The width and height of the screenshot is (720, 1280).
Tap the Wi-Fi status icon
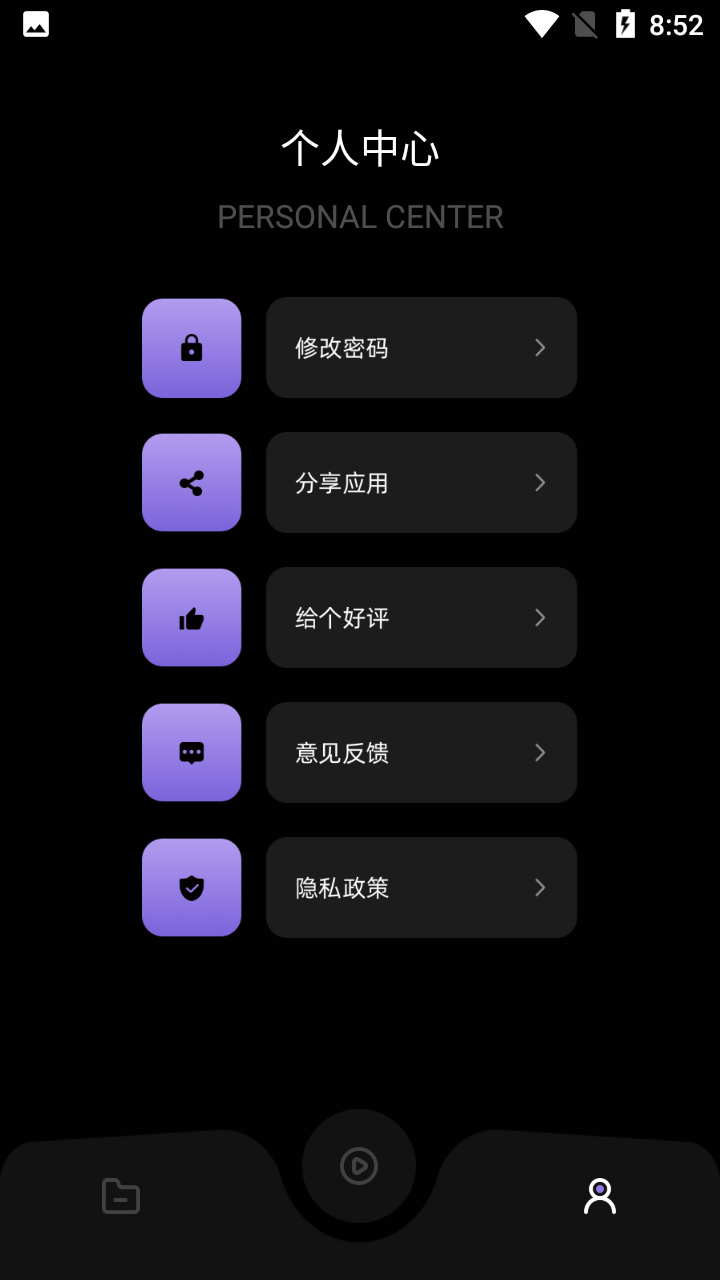(541, 24)
